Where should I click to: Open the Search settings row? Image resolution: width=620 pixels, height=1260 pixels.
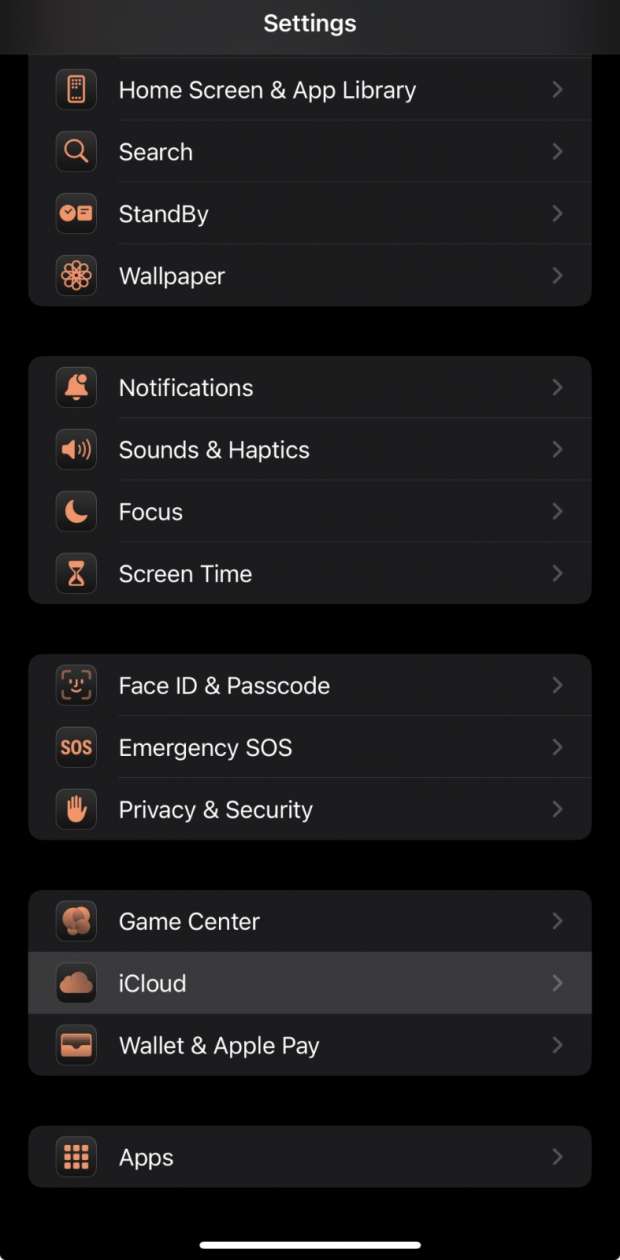click(310, 152)
